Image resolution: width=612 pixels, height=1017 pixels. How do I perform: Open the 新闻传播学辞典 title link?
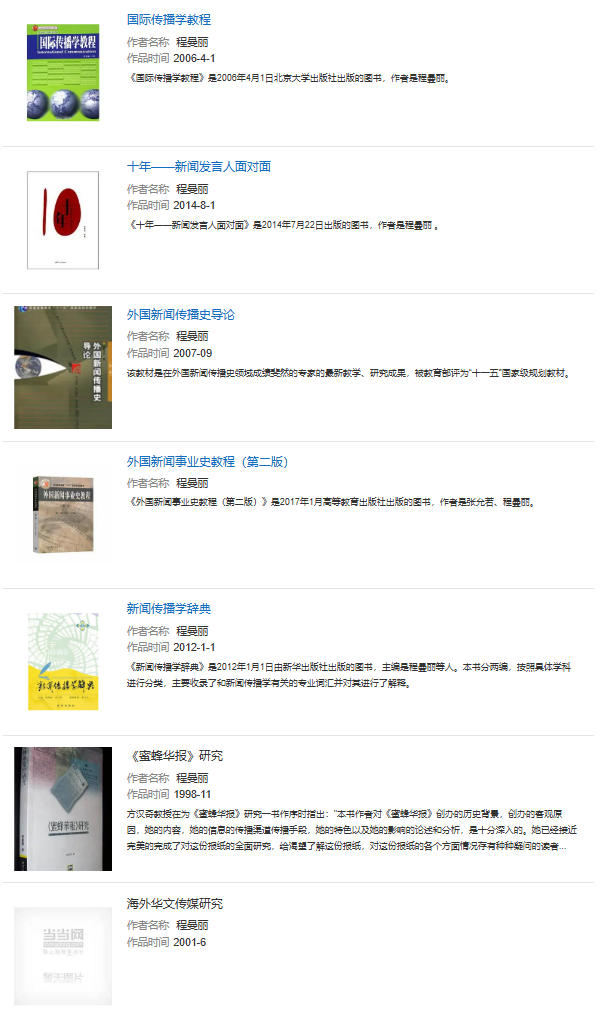[169, 608]
